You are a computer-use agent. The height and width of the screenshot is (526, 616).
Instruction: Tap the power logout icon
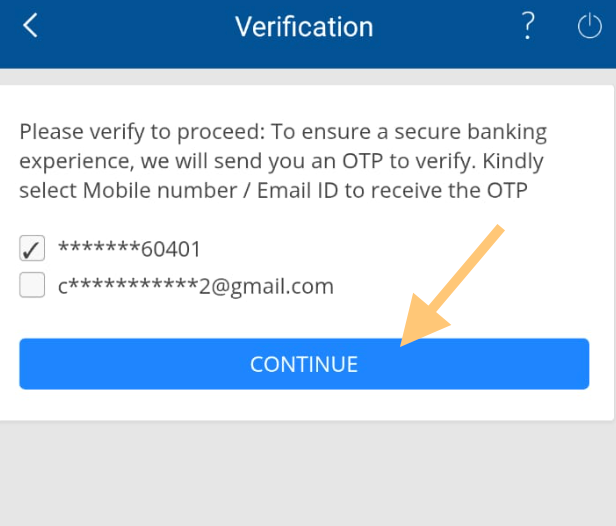pos(590,27)
